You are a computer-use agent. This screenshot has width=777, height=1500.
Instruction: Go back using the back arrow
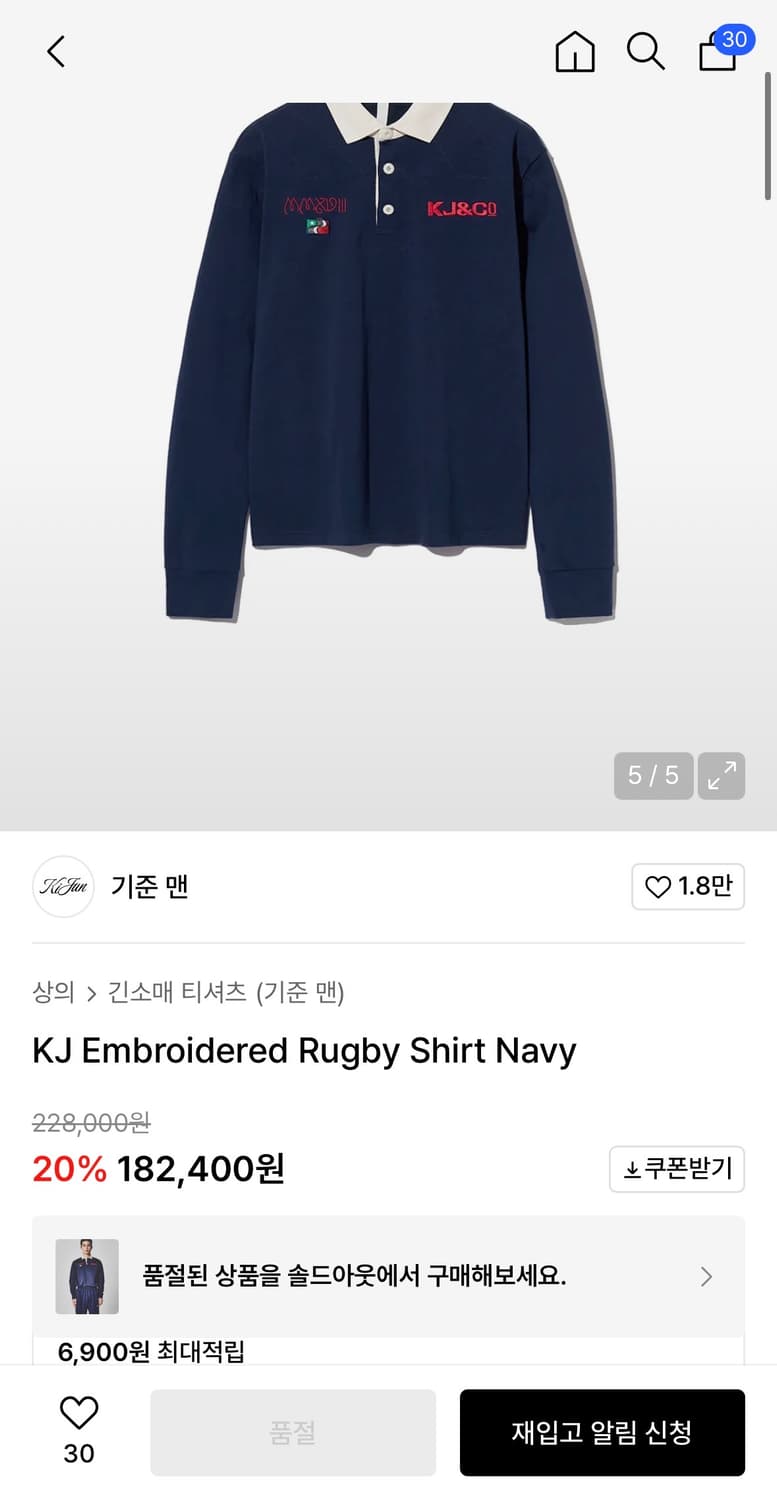(55, 52)
